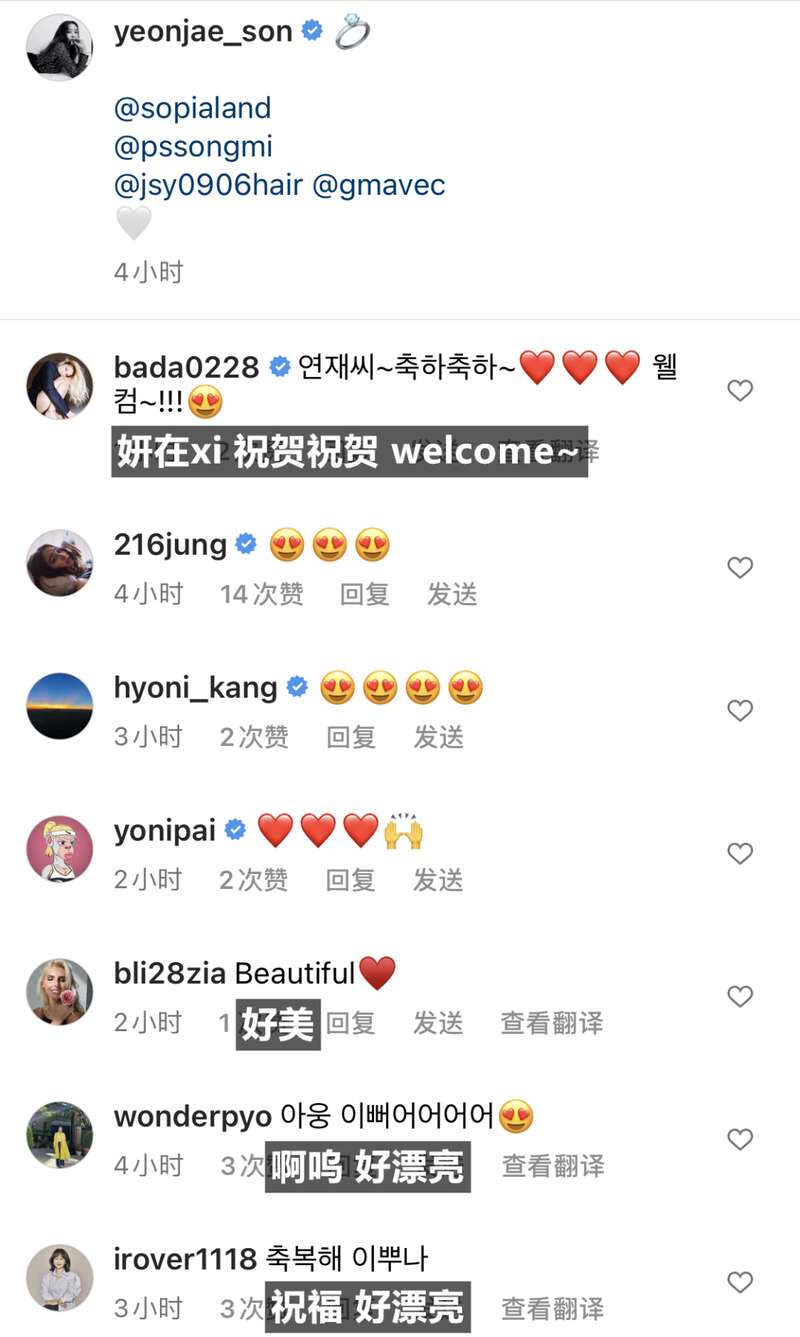Reply to 216jung's comment
The image size is (800, 1337).
click(364, 594)
